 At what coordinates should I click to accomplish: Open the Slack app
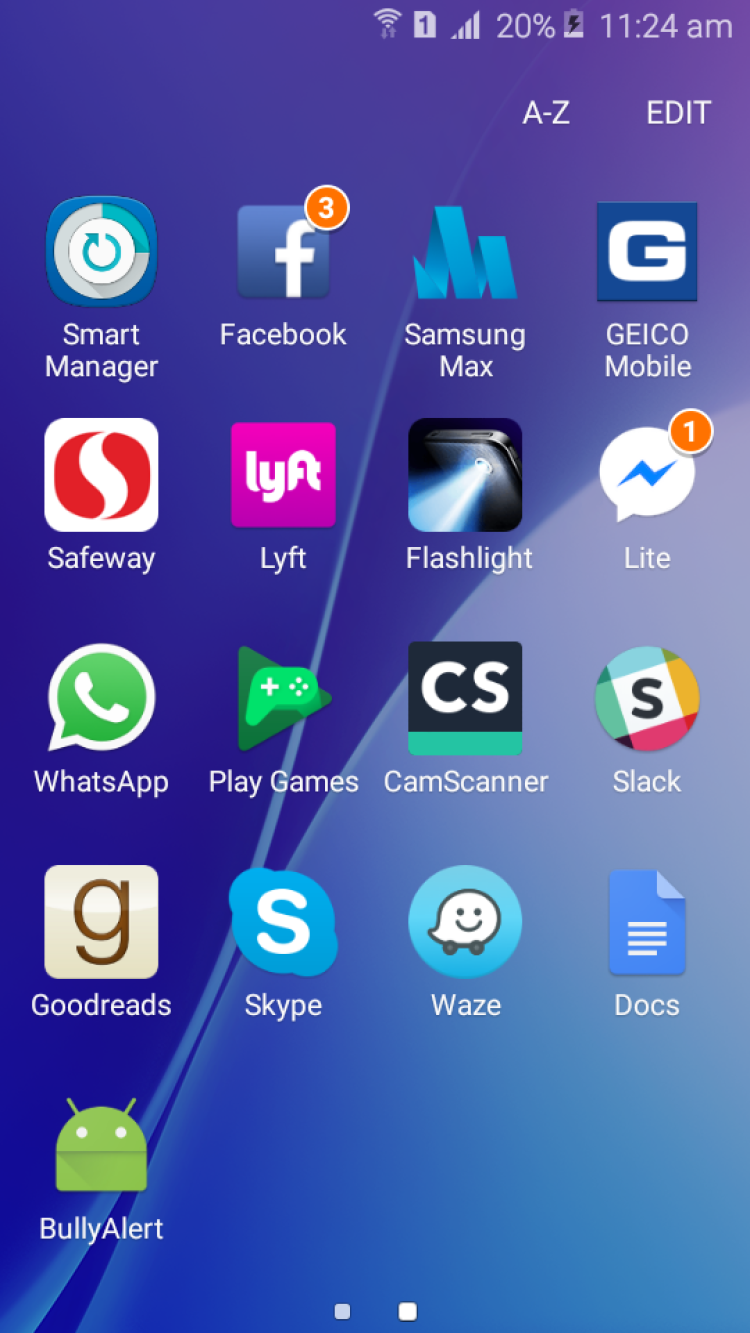pos(647,699)
